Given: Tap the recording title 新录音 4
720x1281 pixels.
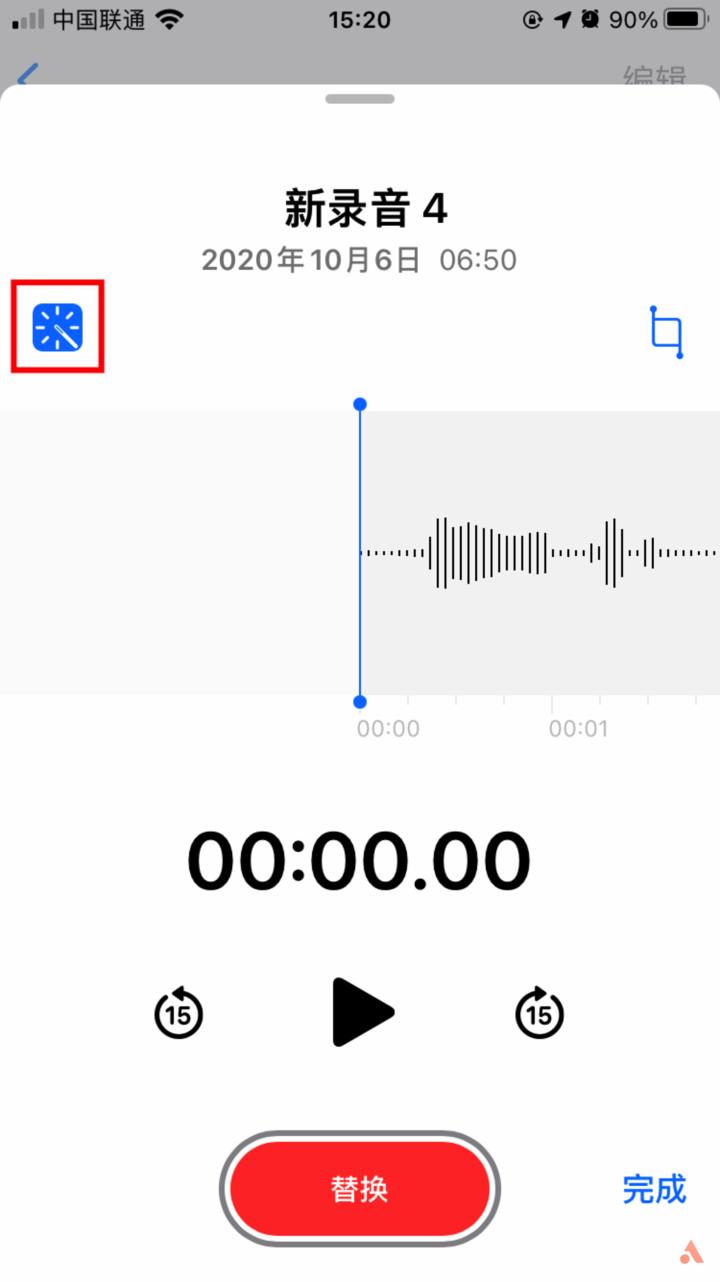Looking at the screenshot, I should (360, 210).
